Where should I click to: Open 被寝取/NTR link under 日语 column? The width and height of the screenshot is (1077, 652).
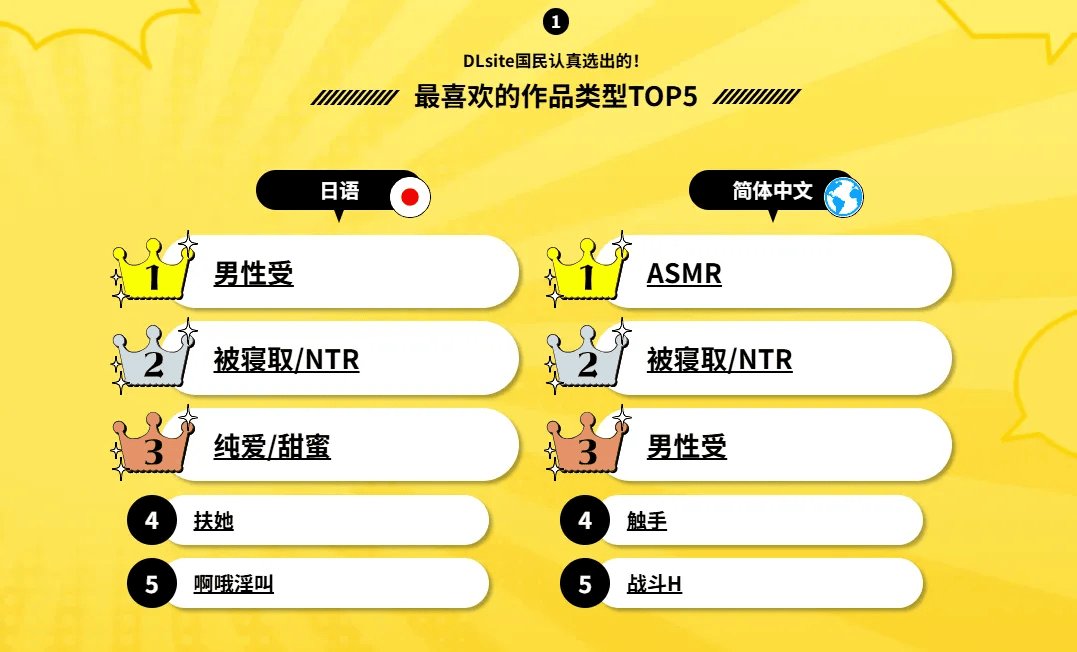click(286, 360)
